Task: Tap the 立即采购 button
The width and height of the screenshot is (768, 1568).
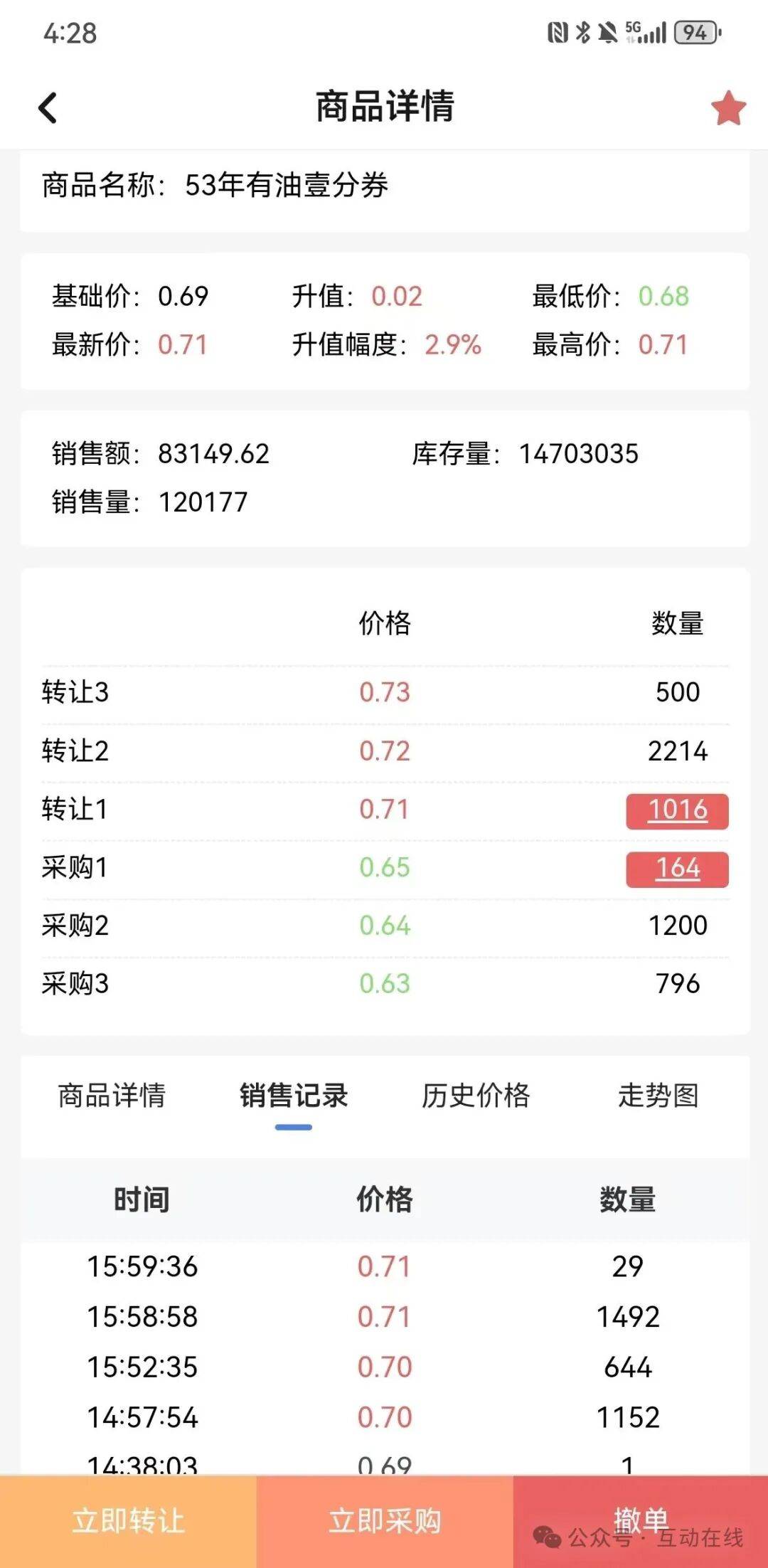Action: point(385,1521)
